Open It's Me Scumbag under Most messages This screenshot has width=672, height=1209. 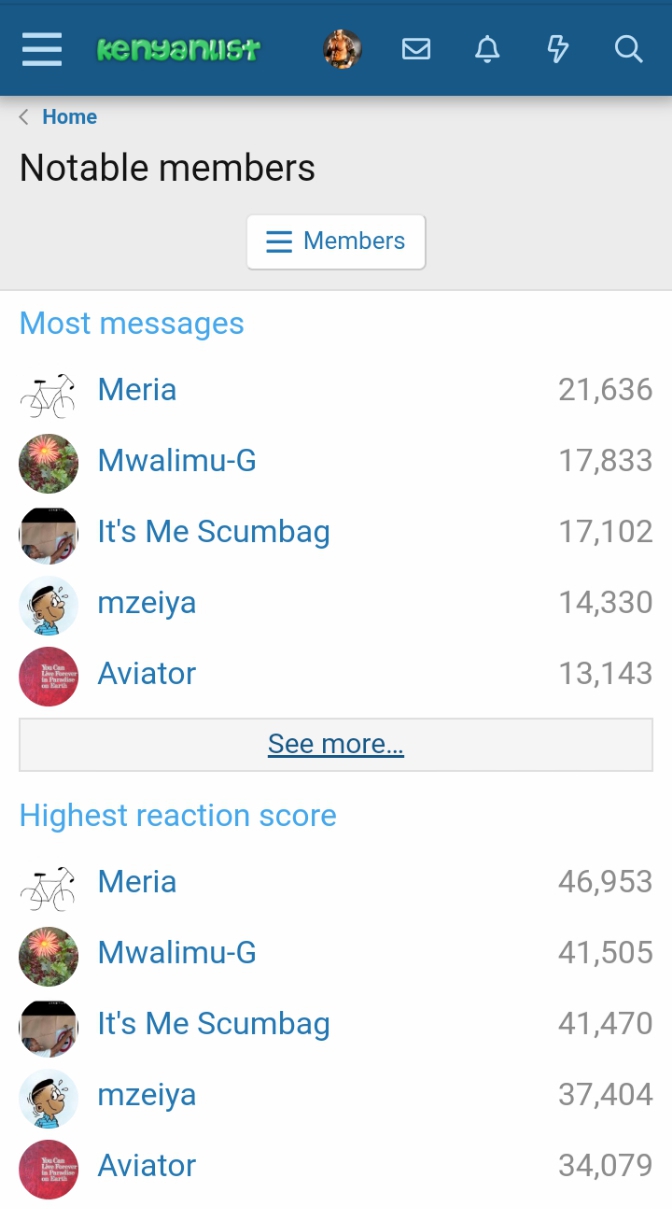(214, 531)
